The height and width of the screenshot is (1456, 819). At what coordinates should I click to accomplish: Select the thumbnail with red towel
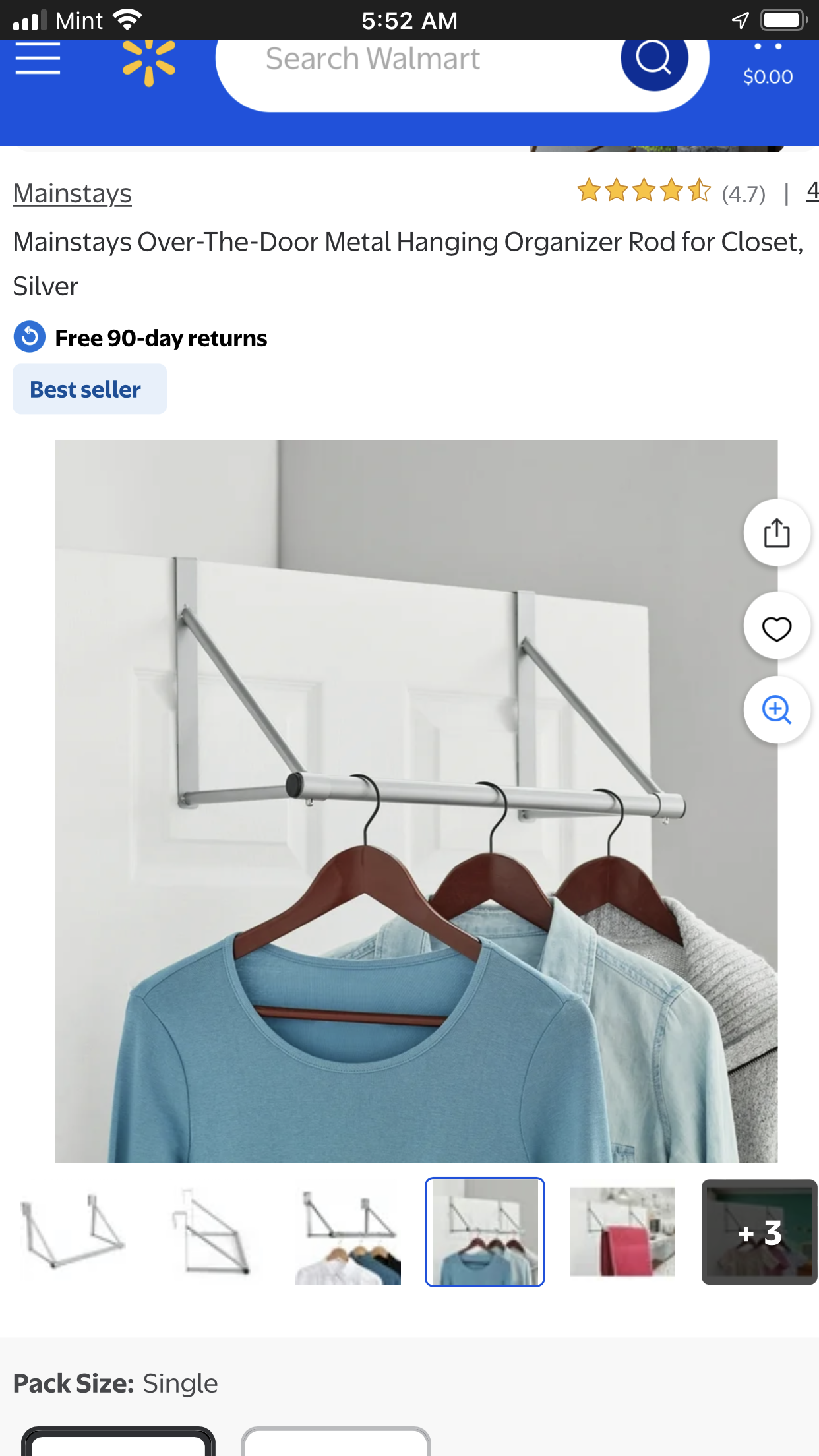[622, 1232]
